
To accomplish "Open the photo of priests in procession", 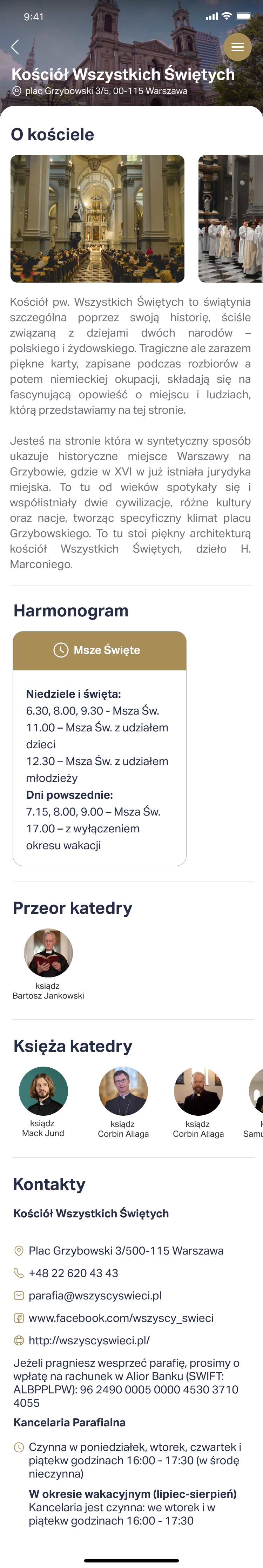I will 230,218.
